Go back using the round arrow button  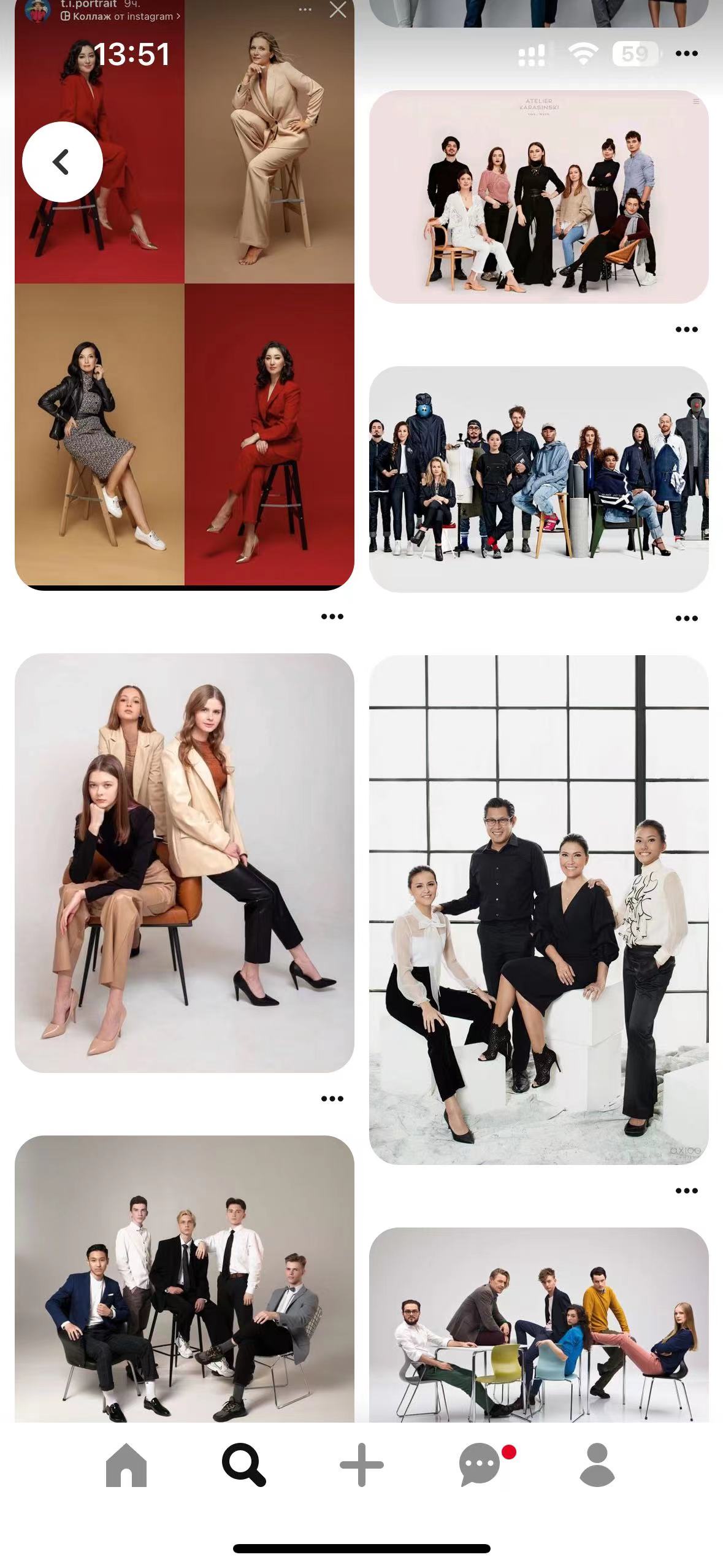coord(62,162)
